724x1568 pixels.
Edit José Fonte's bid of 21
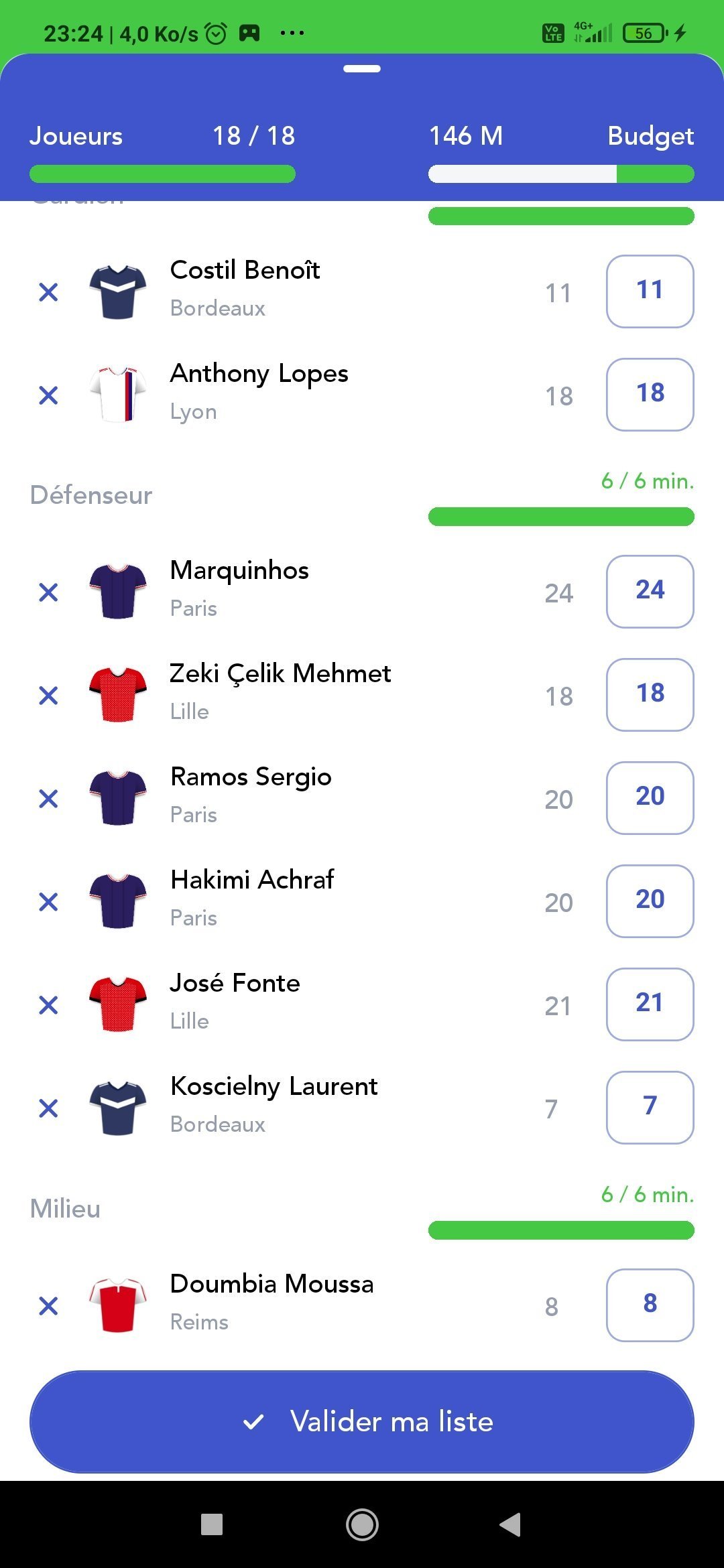click(x=650, y=1004)
